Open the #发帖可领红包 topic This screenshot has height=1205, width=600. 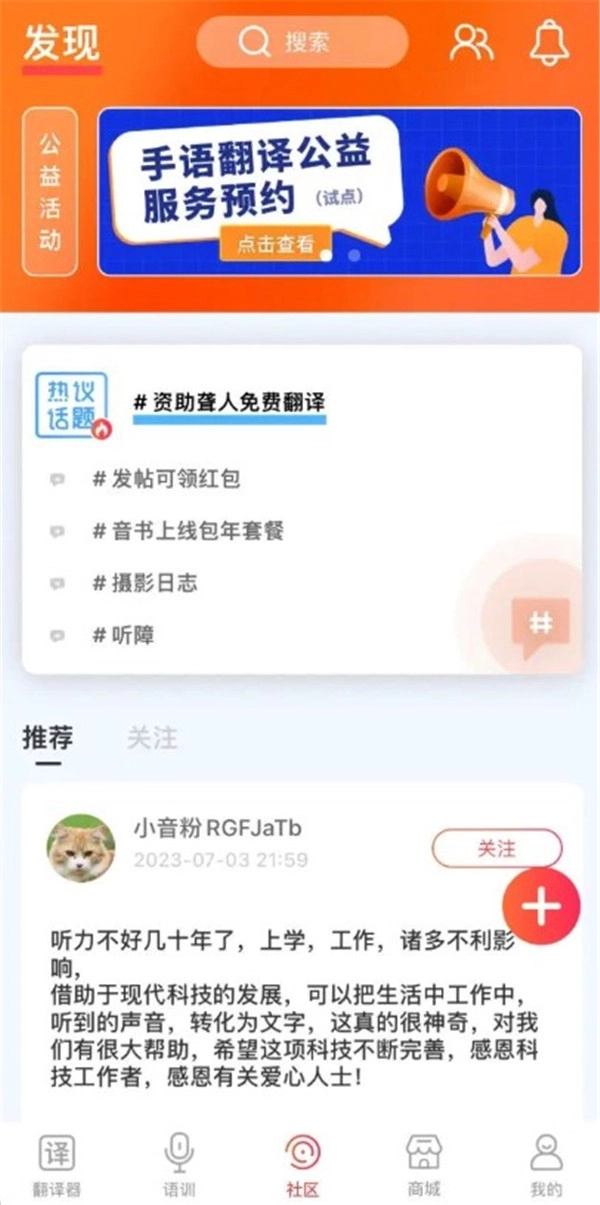pos(166,479)
